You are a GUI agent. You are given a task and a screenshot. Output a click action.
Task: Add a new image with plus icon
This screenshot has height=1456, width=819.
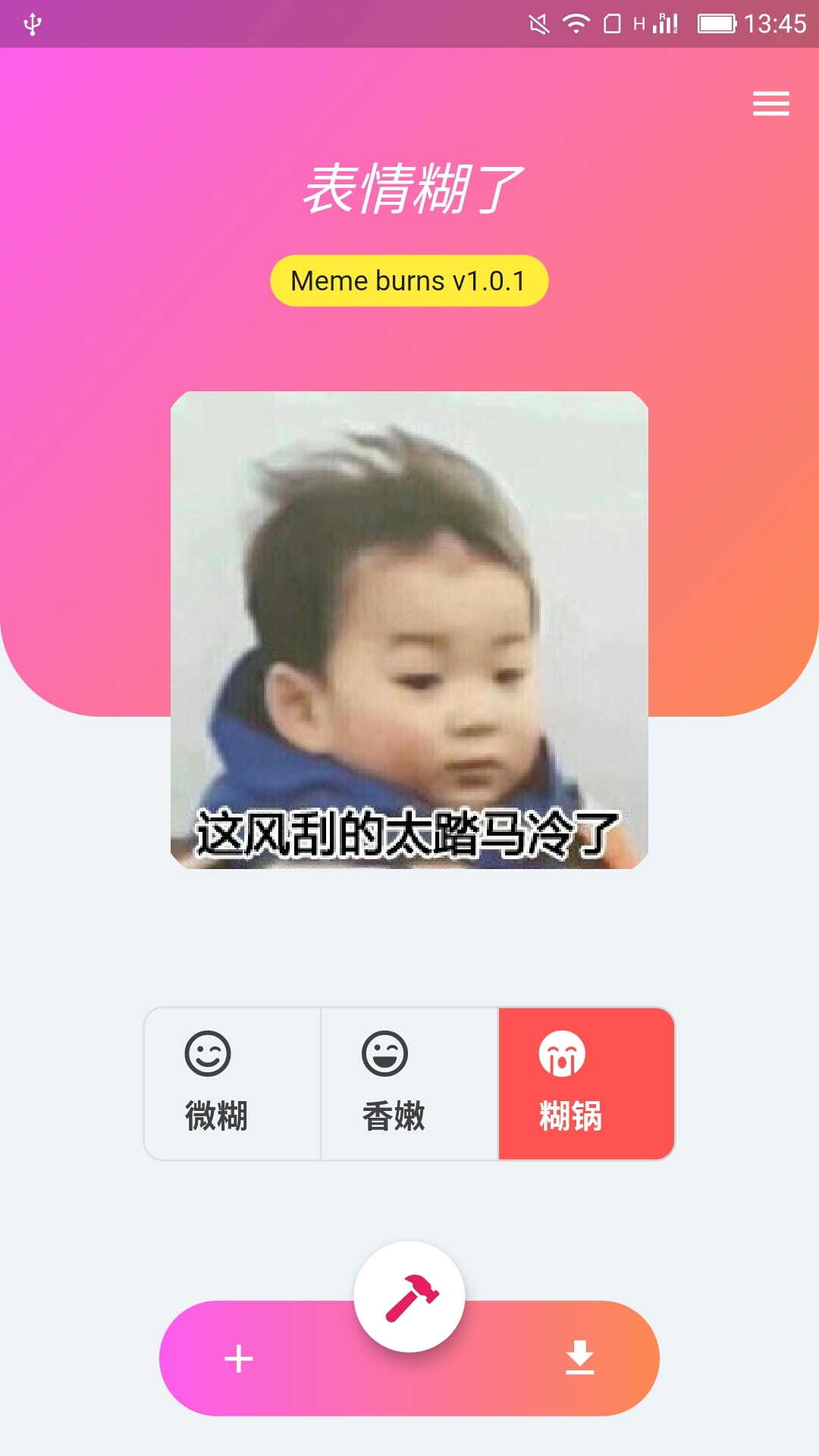[x=239, y=1358]
